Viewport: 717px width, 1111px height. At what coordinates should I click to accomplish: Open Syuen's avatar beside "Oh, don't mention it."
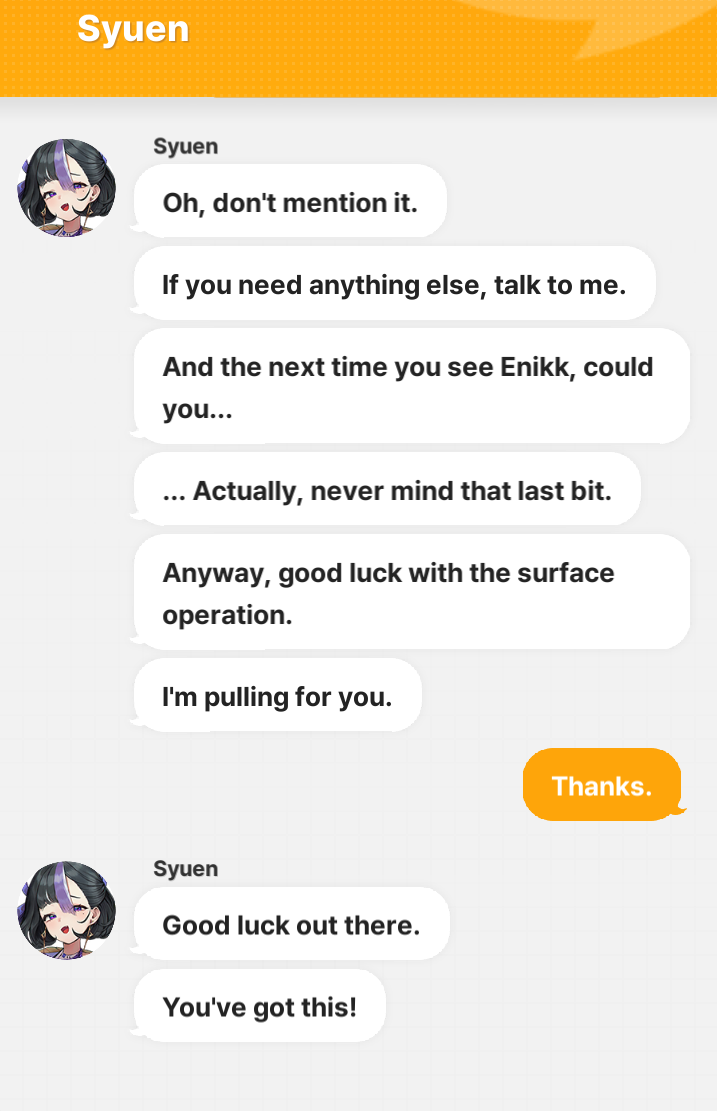66,188
